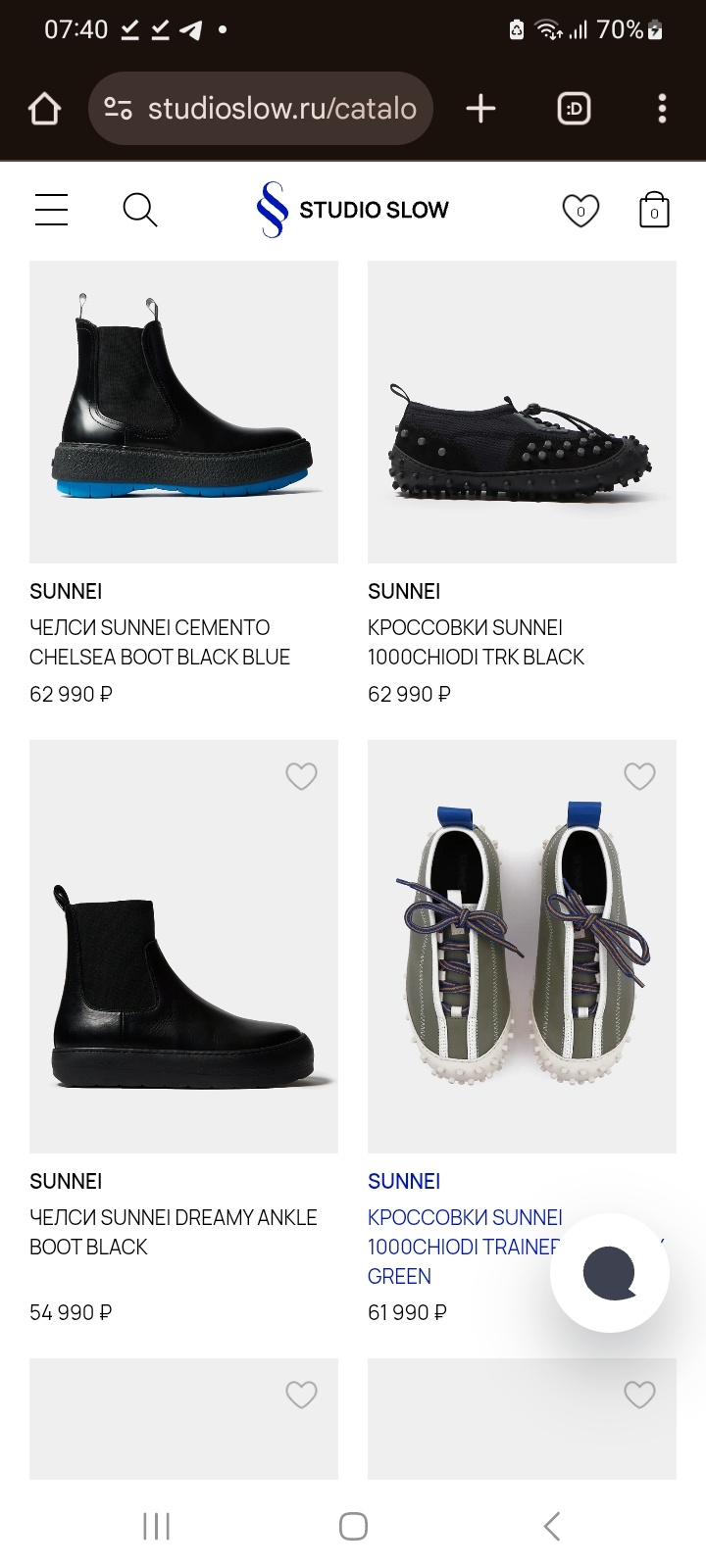Open the hamburger menu
Viewport: 706px width, 1568px height.
click(x=51, y=210)
